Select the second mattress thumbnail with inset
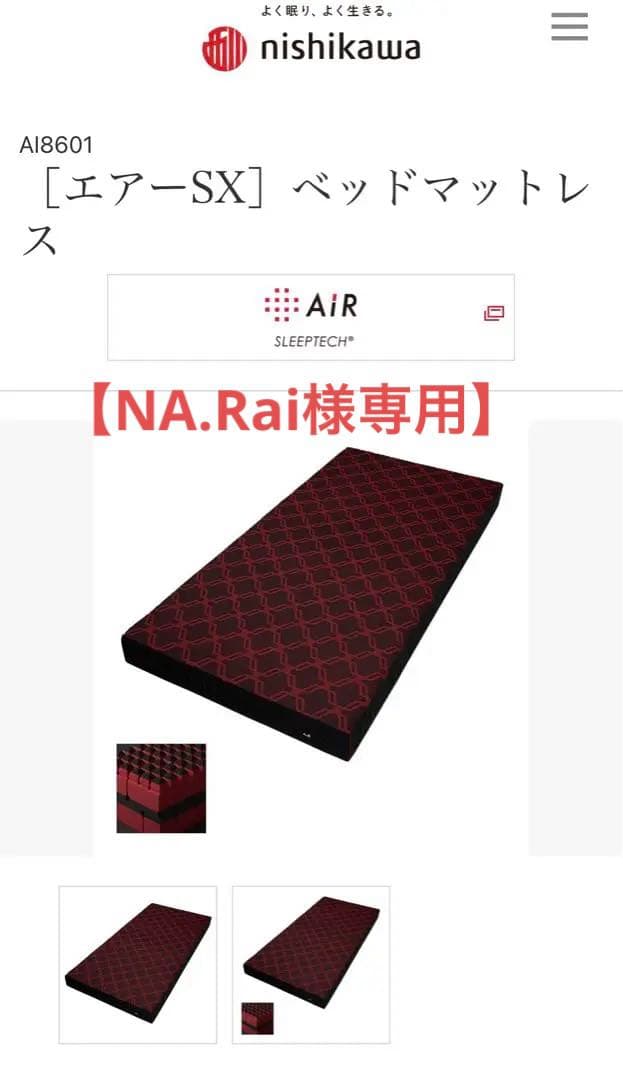Screen dimensions: 623x1080 click(x=311, y=964)
